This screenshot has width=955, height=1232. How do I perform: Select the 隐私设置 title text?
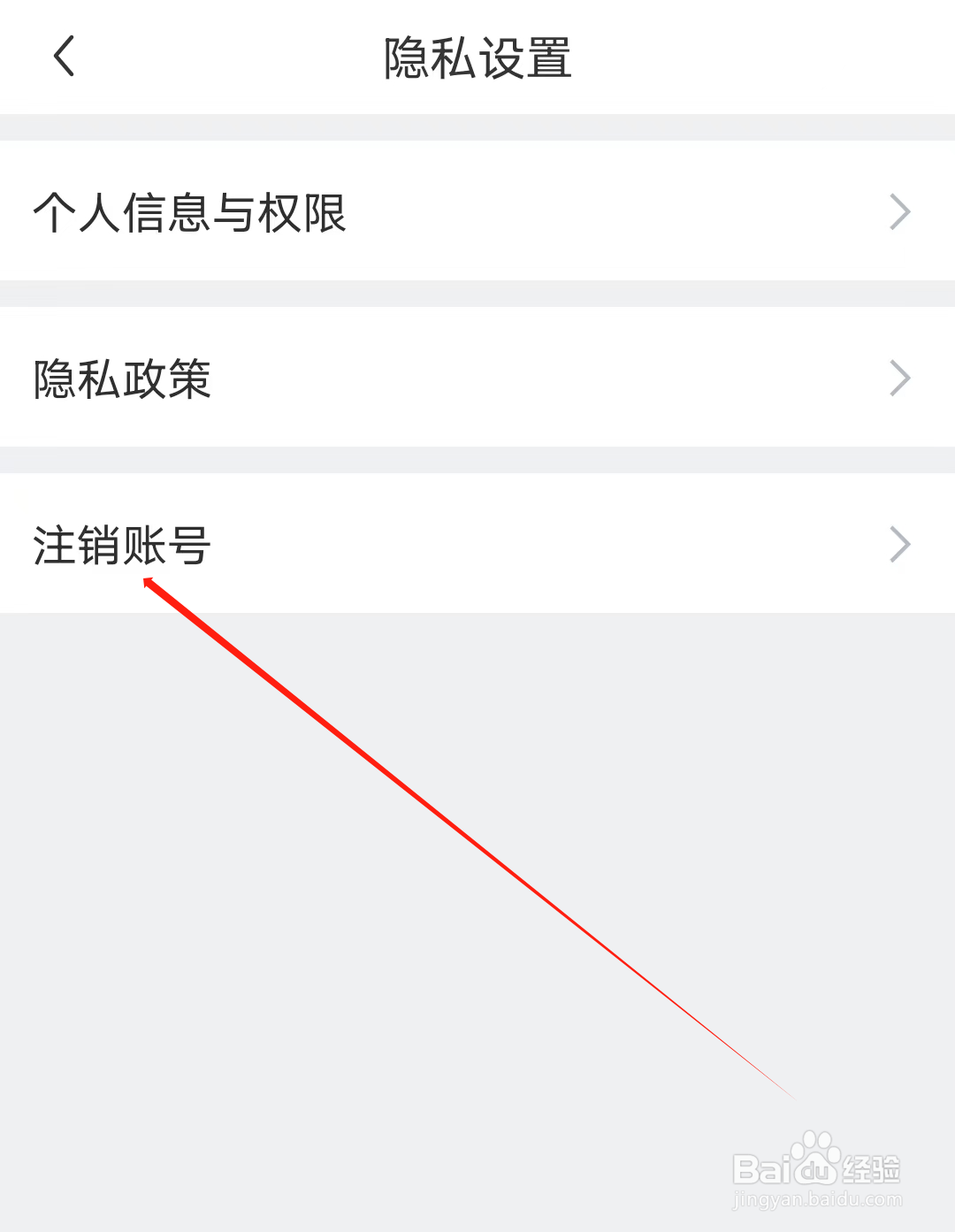click(477, 56)
